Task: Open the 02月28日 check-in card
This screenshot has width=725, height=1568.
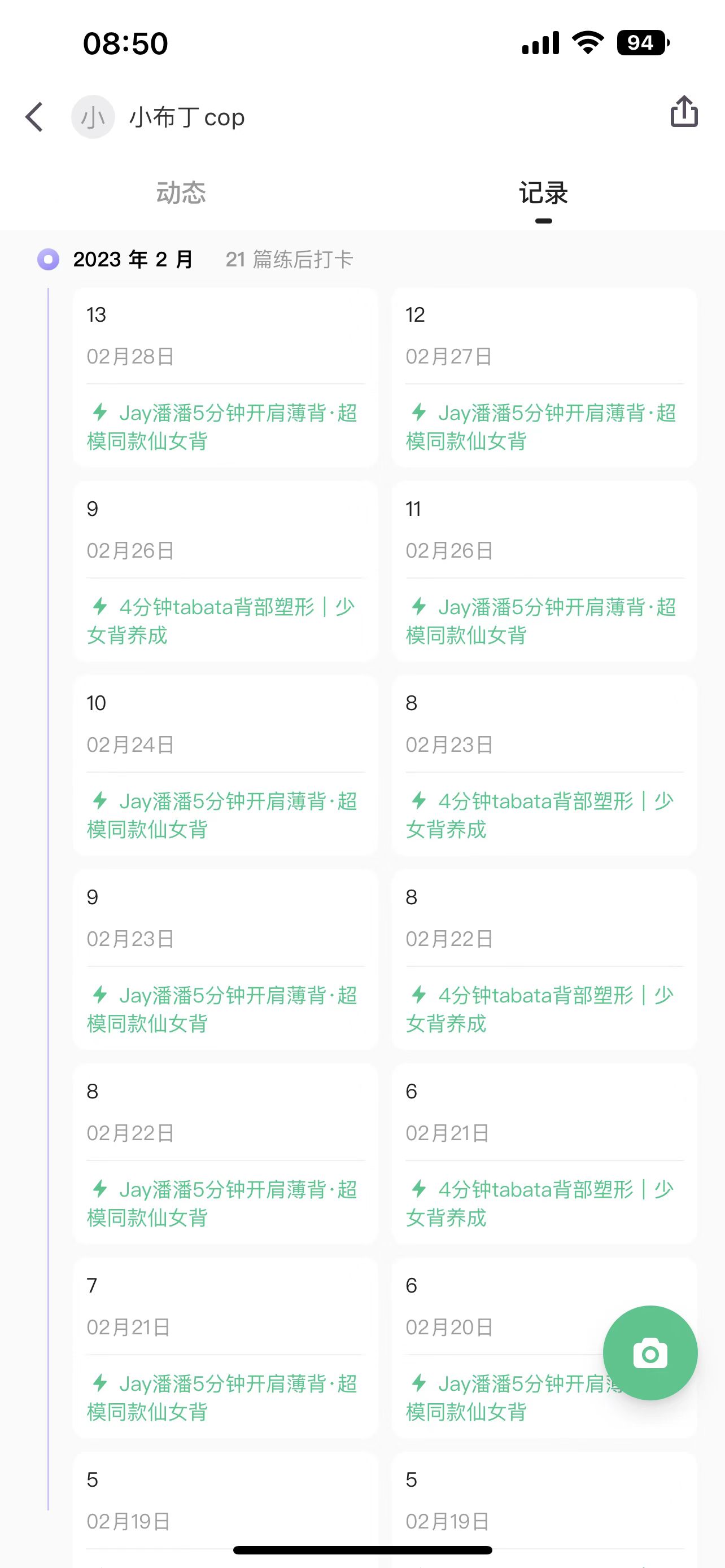Action: 225,378
